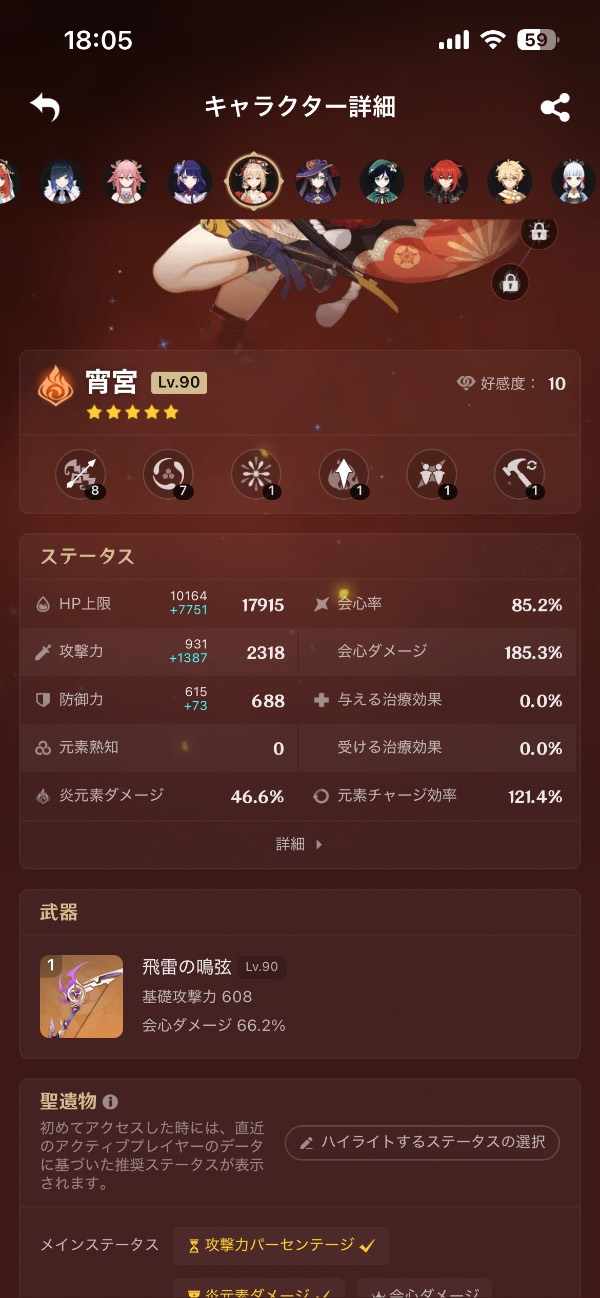Switch to Venti's green-hat avatar
The image size is (600, 1298).
[x=381, y=182]
